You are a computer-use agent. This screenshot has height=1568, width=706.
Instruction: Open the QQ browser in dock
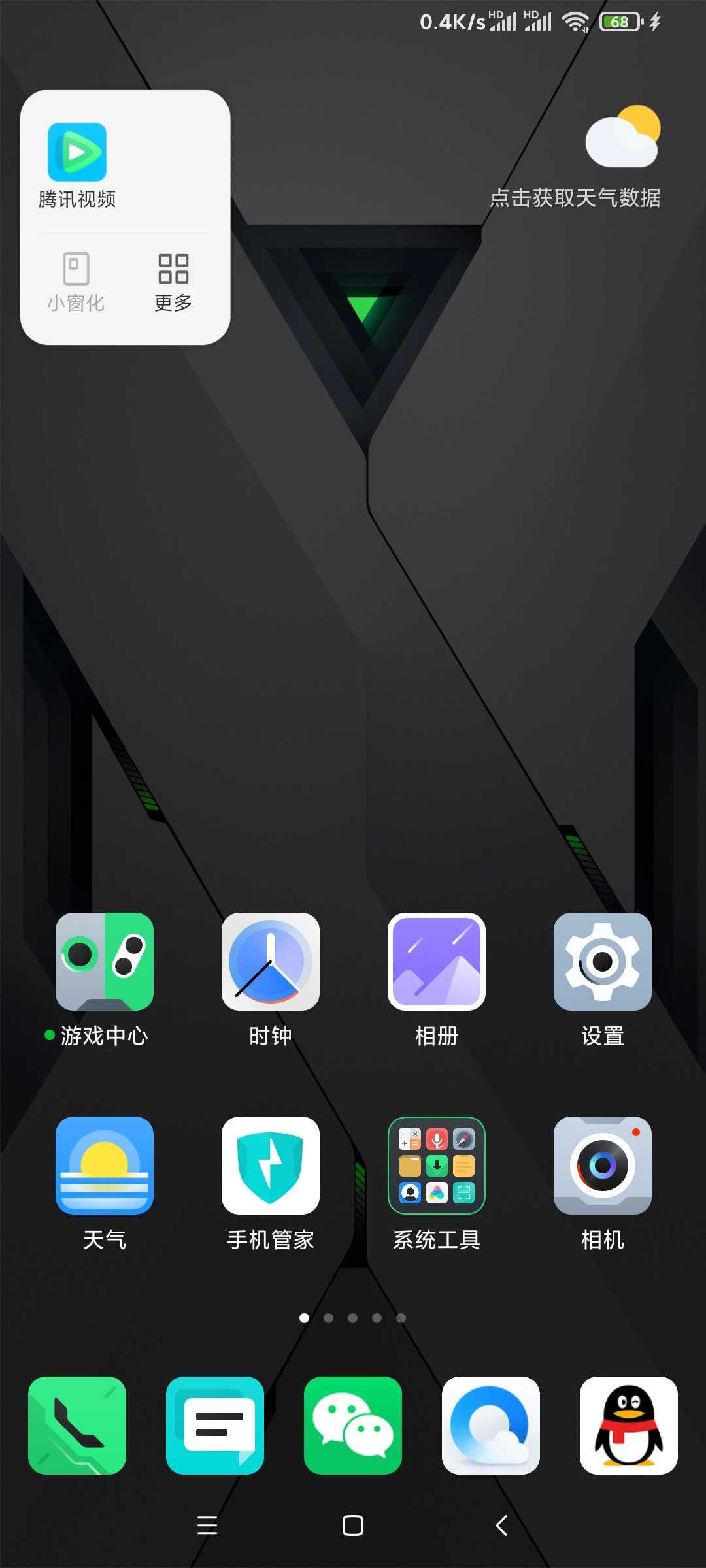(491, 1426)
